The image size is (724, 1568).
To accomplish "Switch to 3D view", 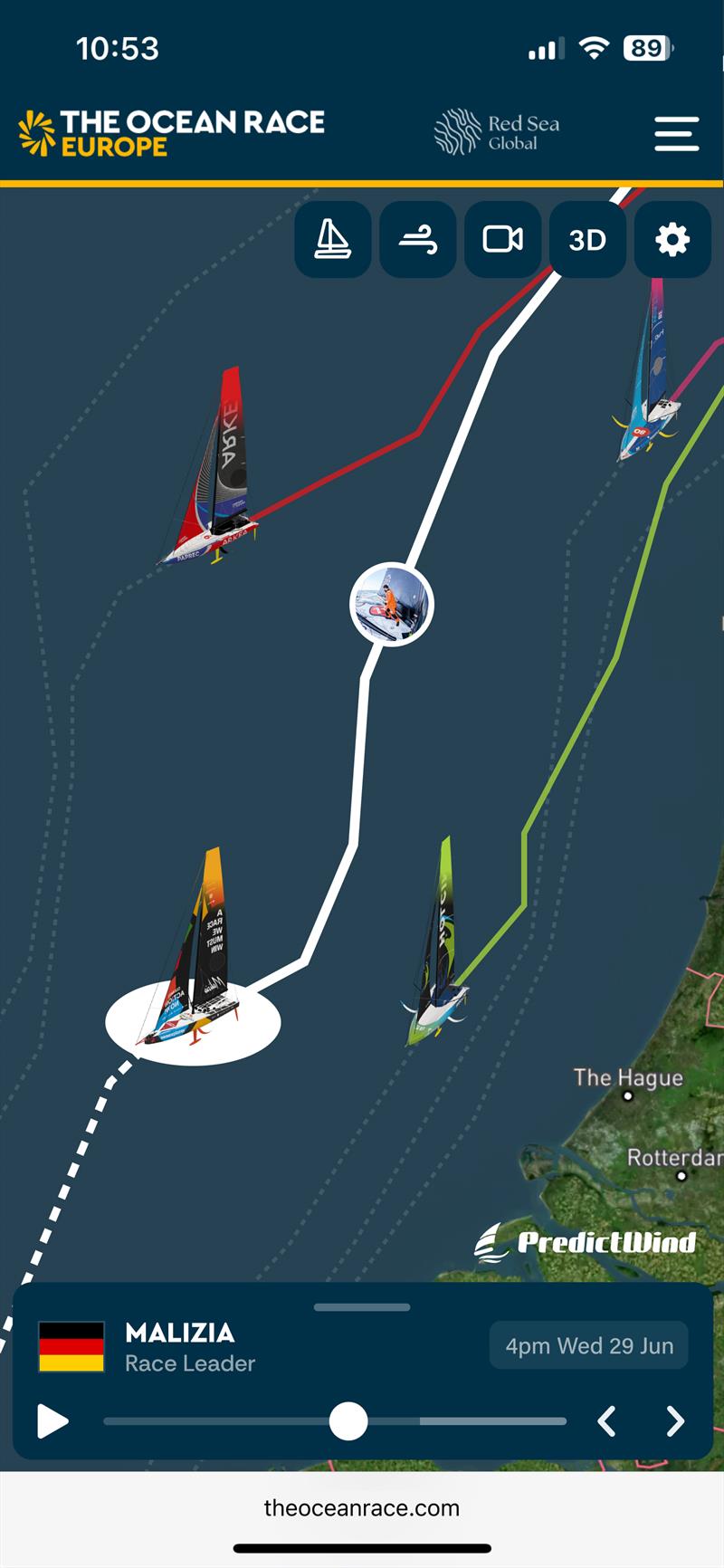I will click(586, 240).
